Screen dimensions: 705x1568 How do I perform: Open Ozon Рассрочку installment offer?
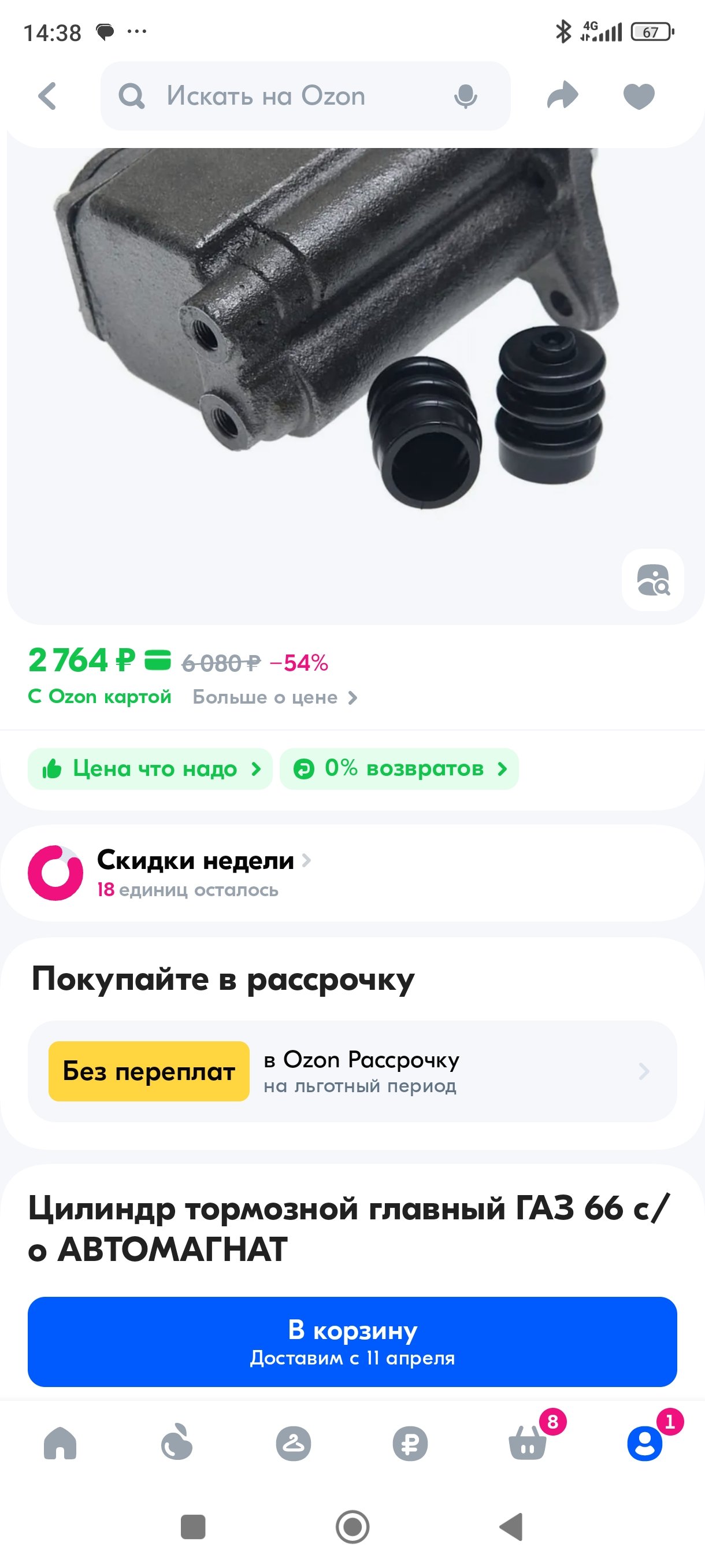click(x=352, y=1071)
